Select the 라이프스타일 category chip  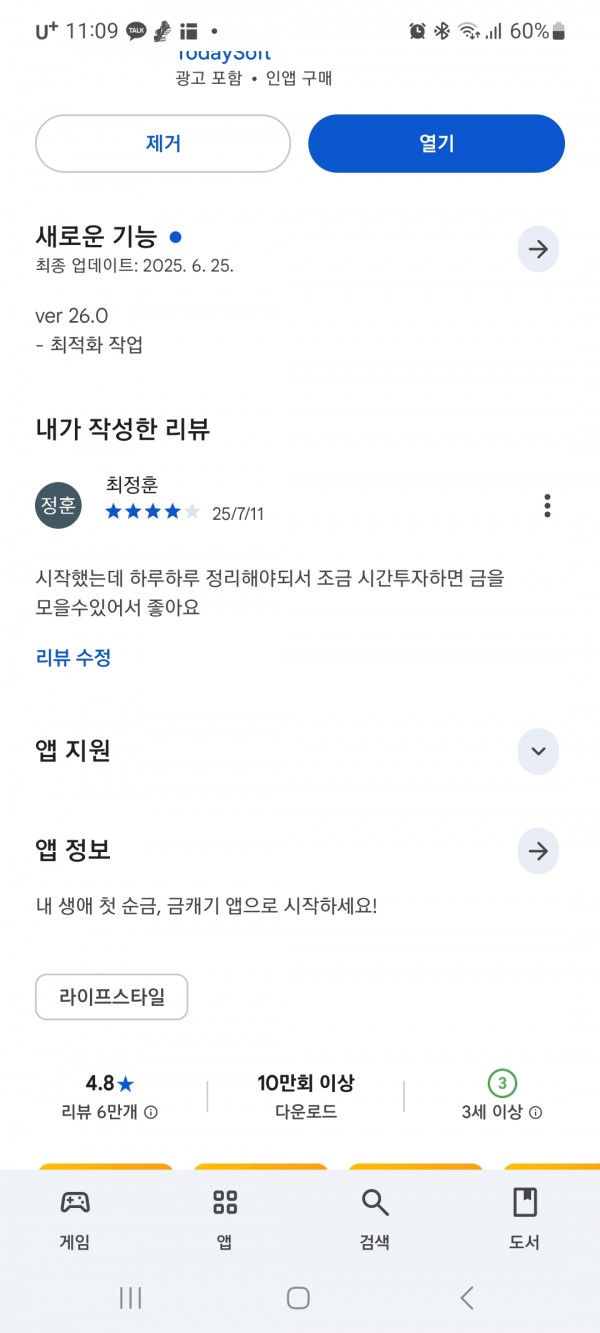pos(111,997)
